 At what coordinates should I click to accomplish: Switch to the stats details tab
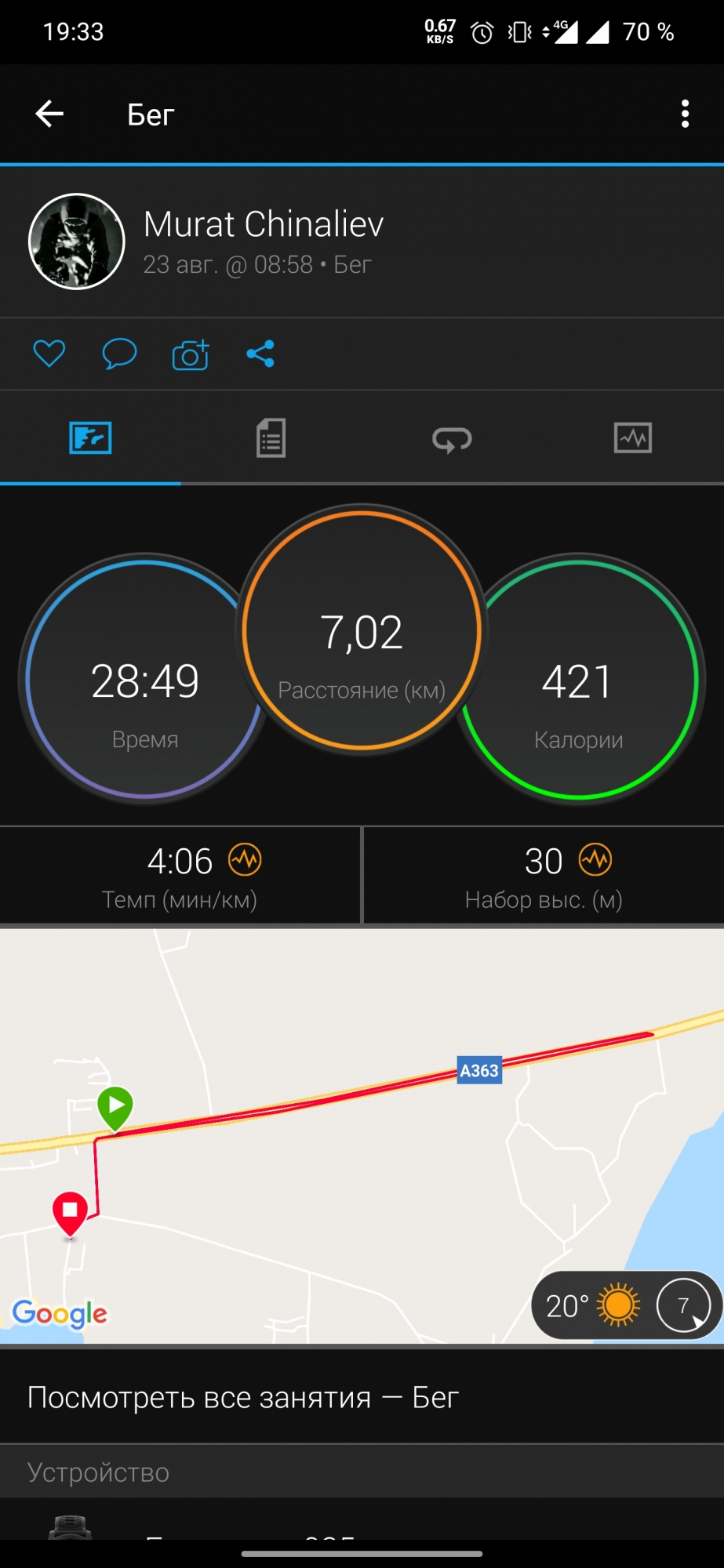(271, 438)
